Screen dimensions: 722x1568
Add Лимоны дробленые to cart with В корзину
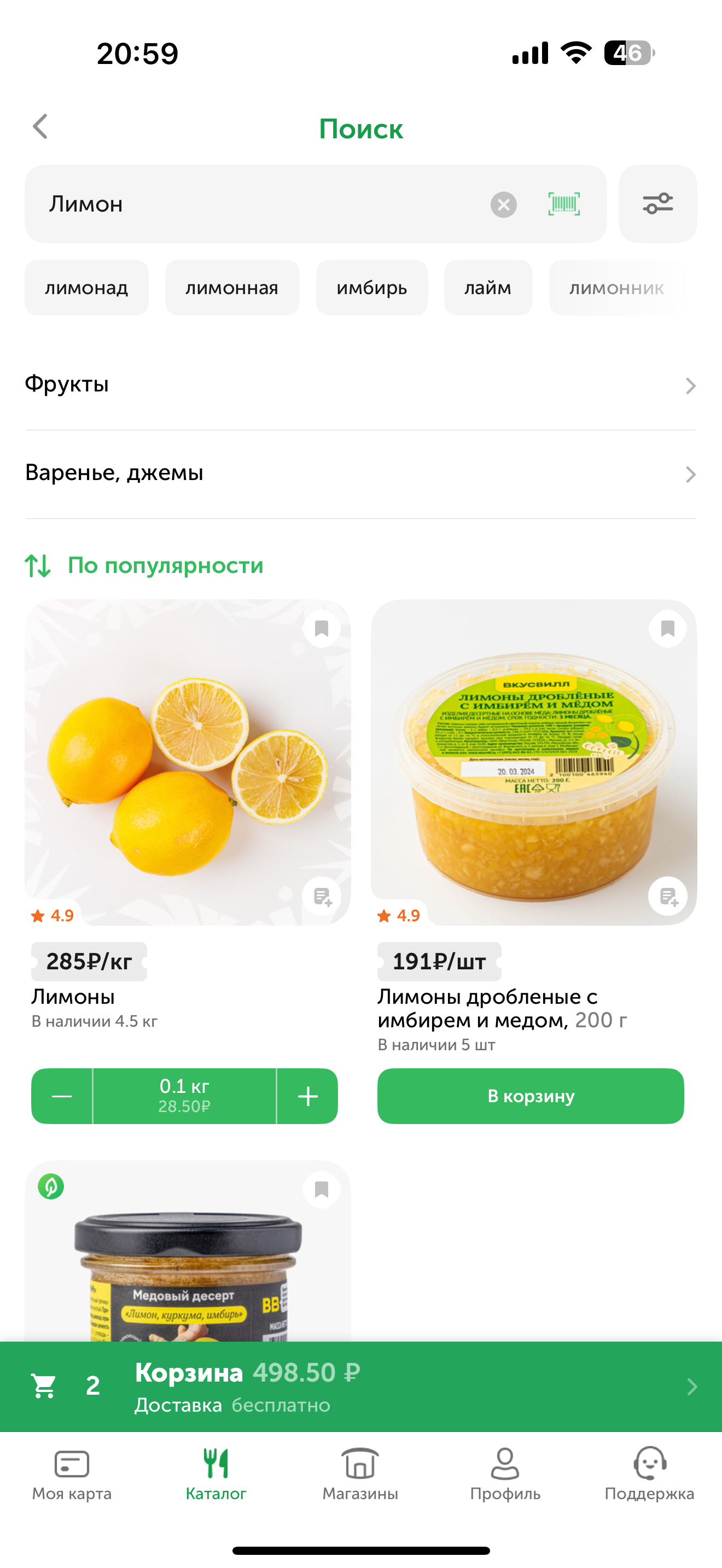click(530, 1096)
